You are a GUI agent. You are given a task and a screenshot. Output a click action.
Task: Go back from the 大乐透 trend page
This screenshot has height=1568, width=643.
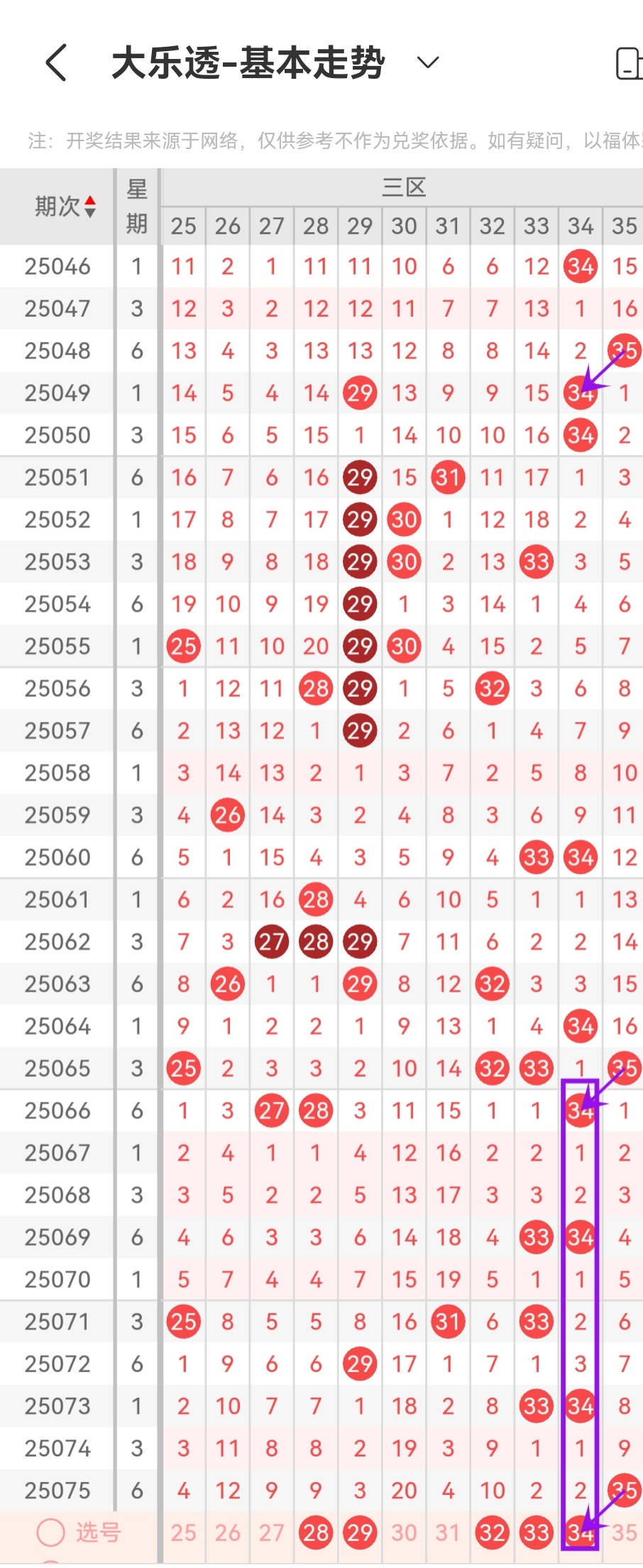pyautogui.click(x=56, y=63)
